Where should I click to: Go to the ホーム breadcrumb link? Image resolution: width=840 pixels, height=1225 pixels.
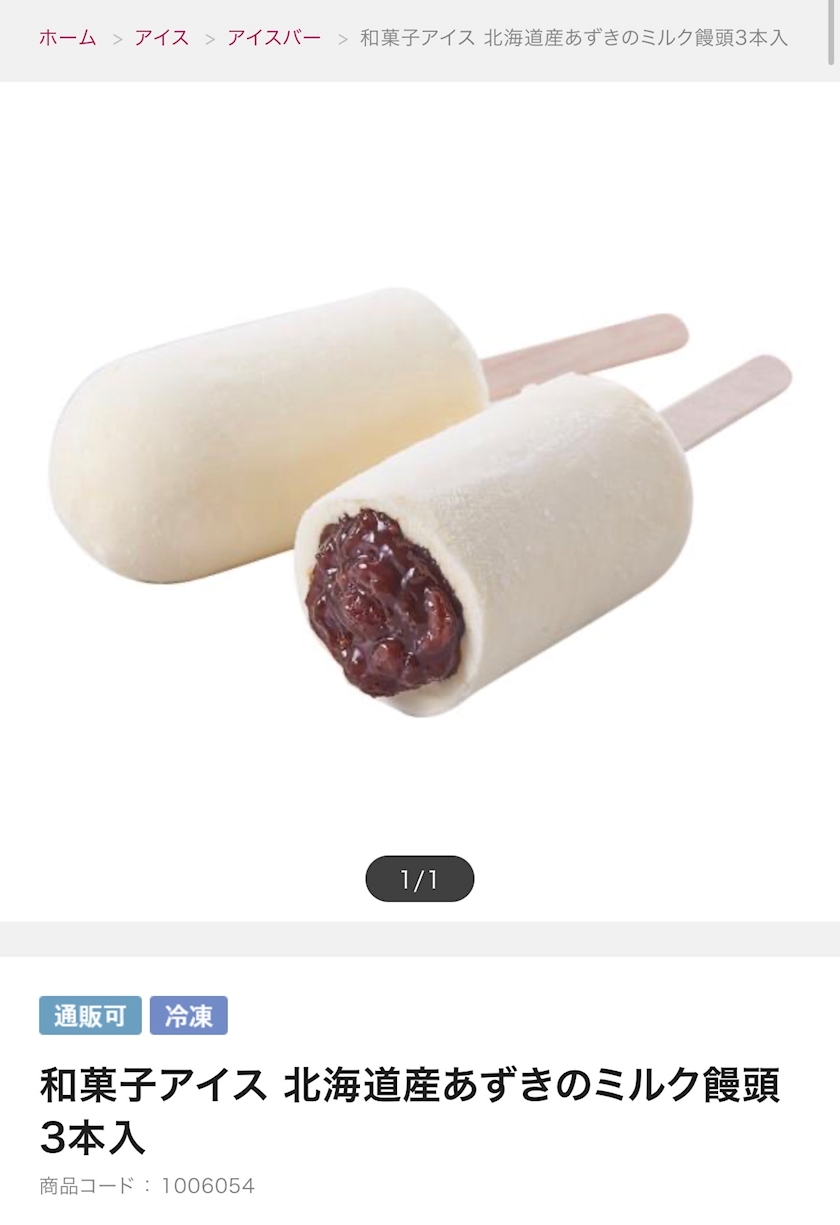(x=68, y=38)
